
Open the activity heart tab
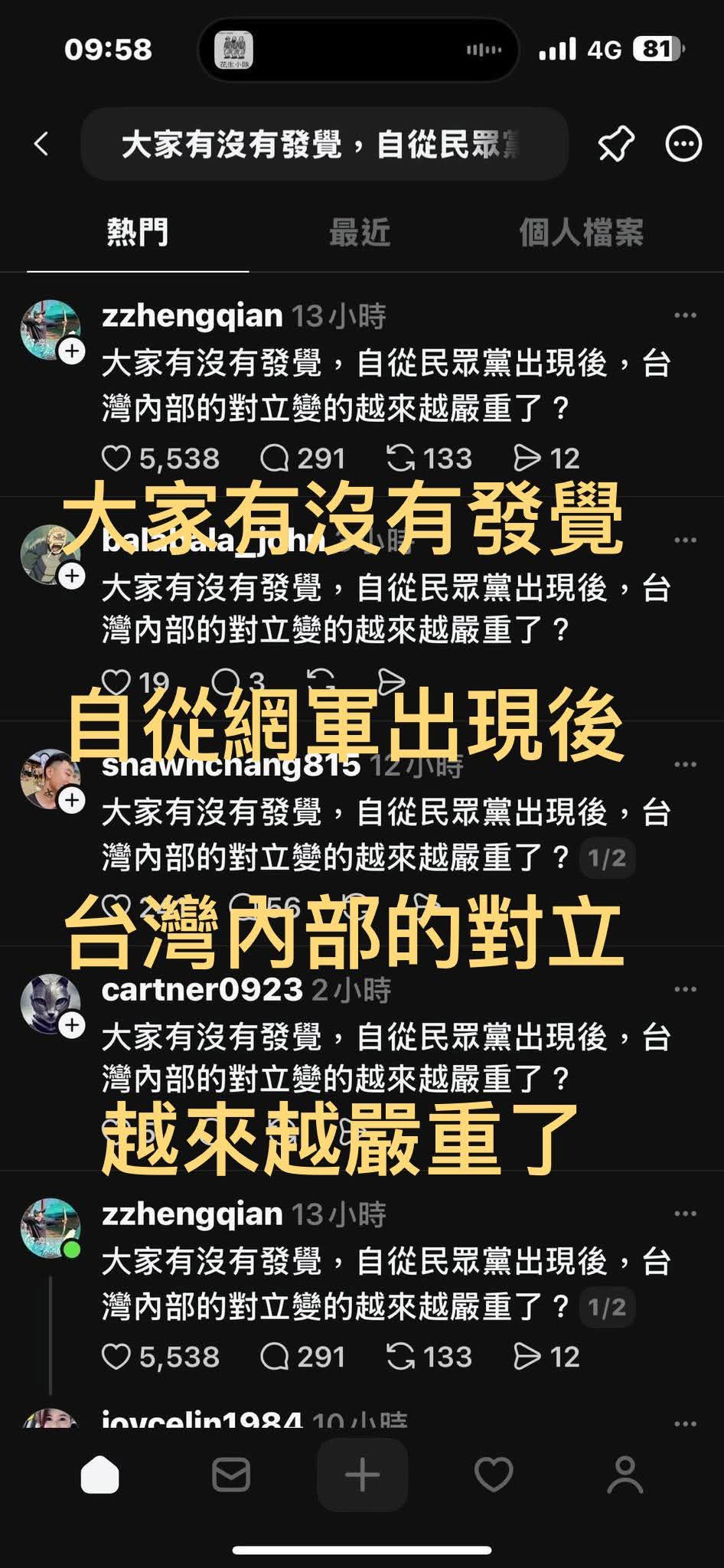coord(494,1475)
